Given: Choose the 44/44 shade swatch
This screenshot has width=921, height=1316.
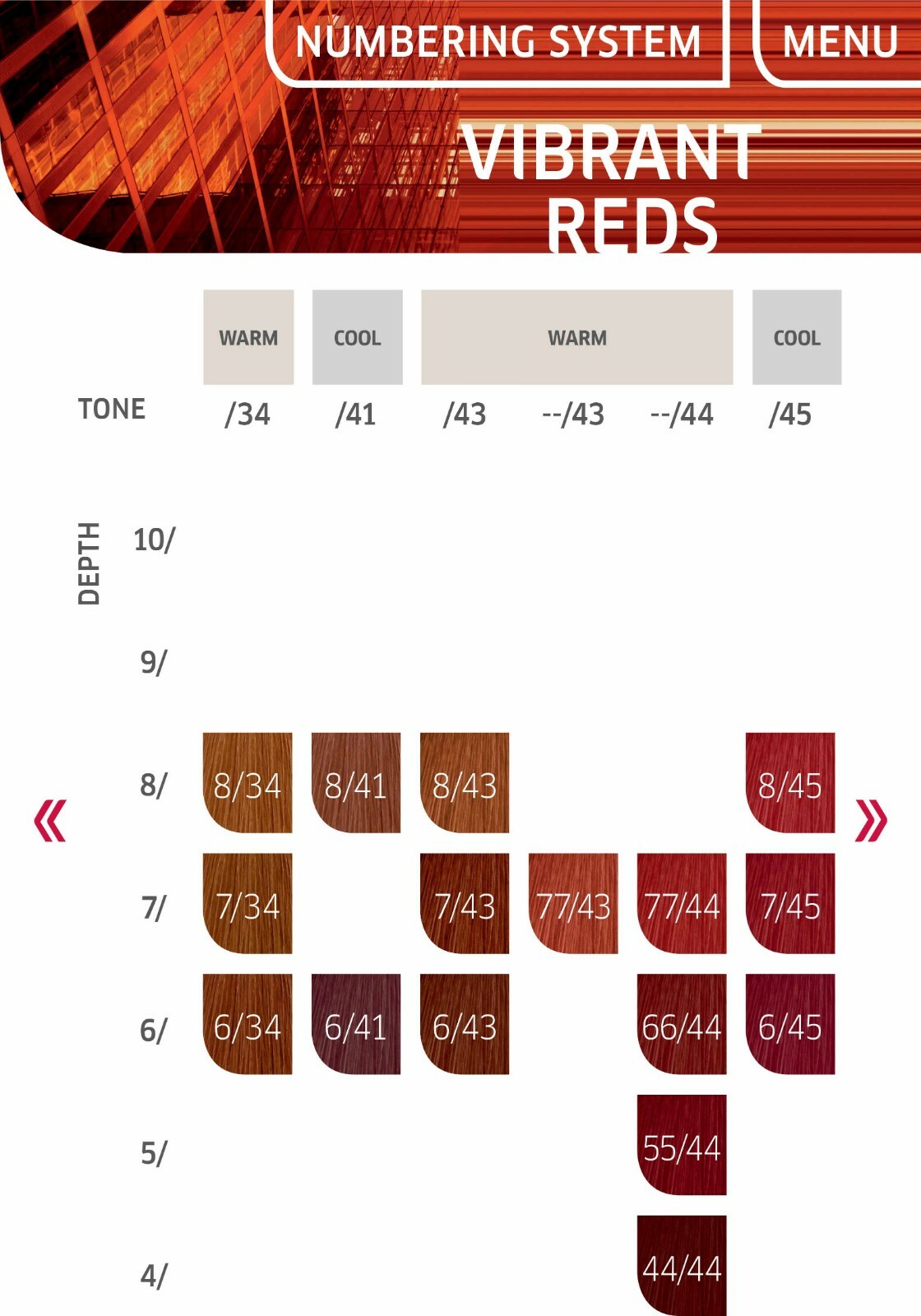Looking at the screenshot, I should [x=682, y=1266].
